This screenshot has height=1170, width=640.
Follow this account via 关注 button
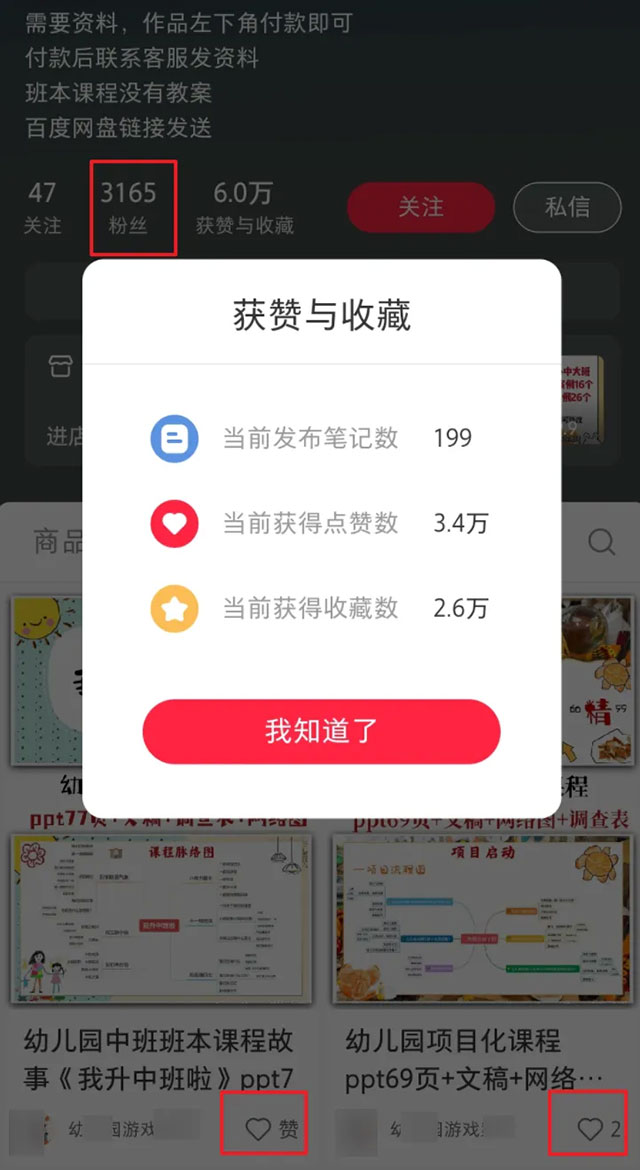[421, 207]
